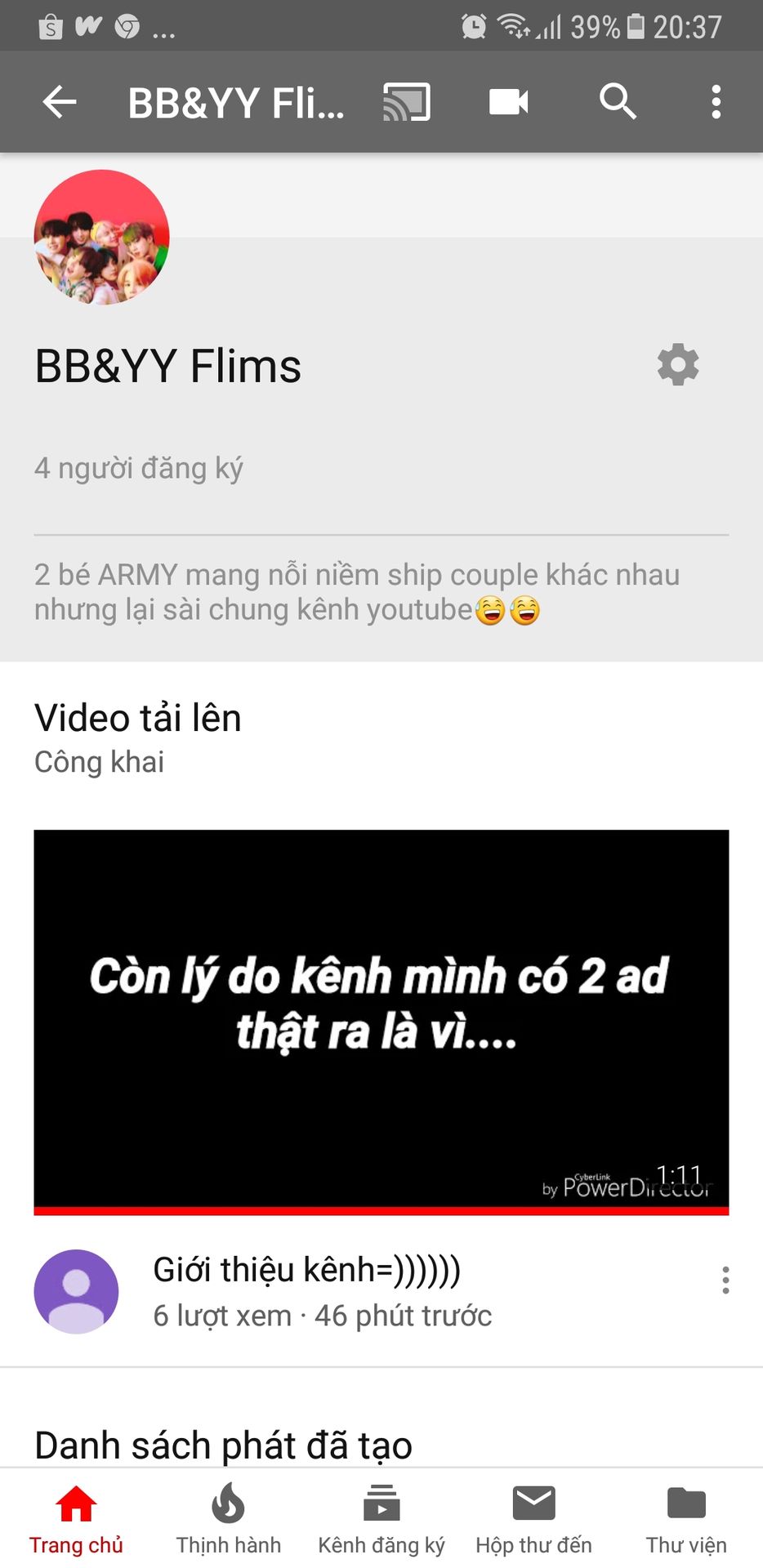Play the Giới thiệu kênh video thumbnail
The image size is (763, 1568).
point(381,1022)
